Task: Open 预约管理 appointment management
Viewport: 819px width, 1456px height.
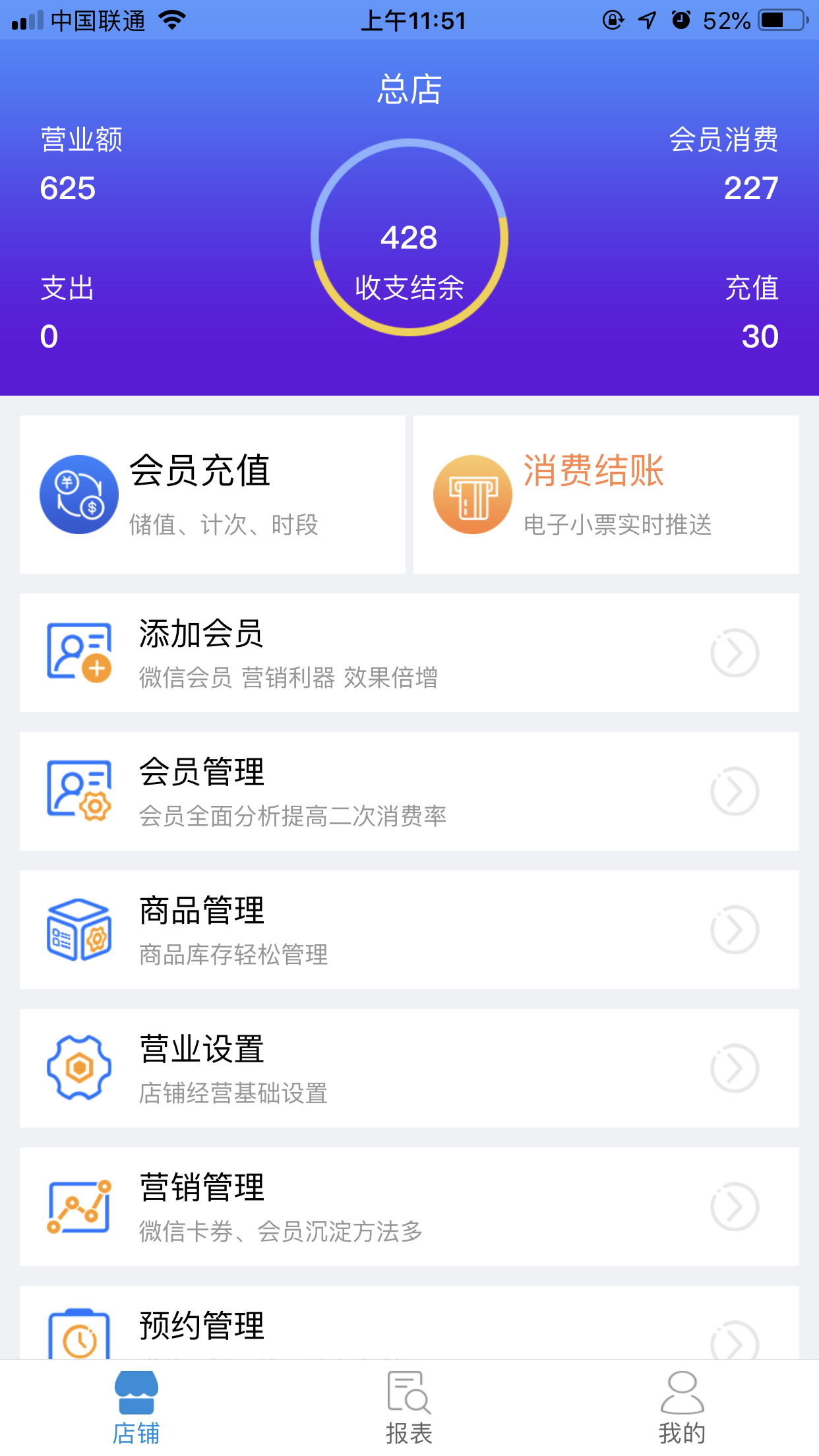Action: tap(409, 1322)
